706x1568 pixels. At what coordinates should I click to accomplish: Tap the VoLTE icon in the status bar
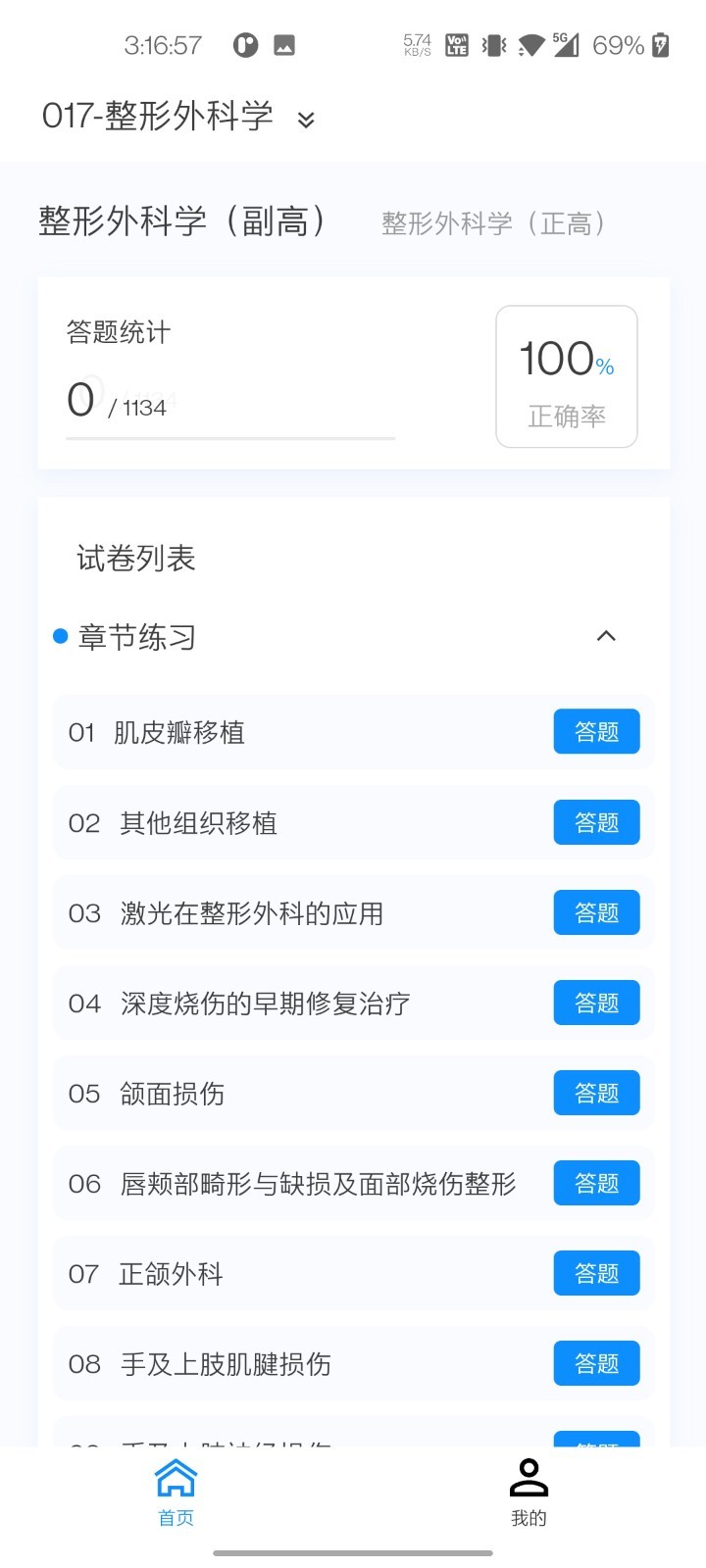tap(455, 44)
